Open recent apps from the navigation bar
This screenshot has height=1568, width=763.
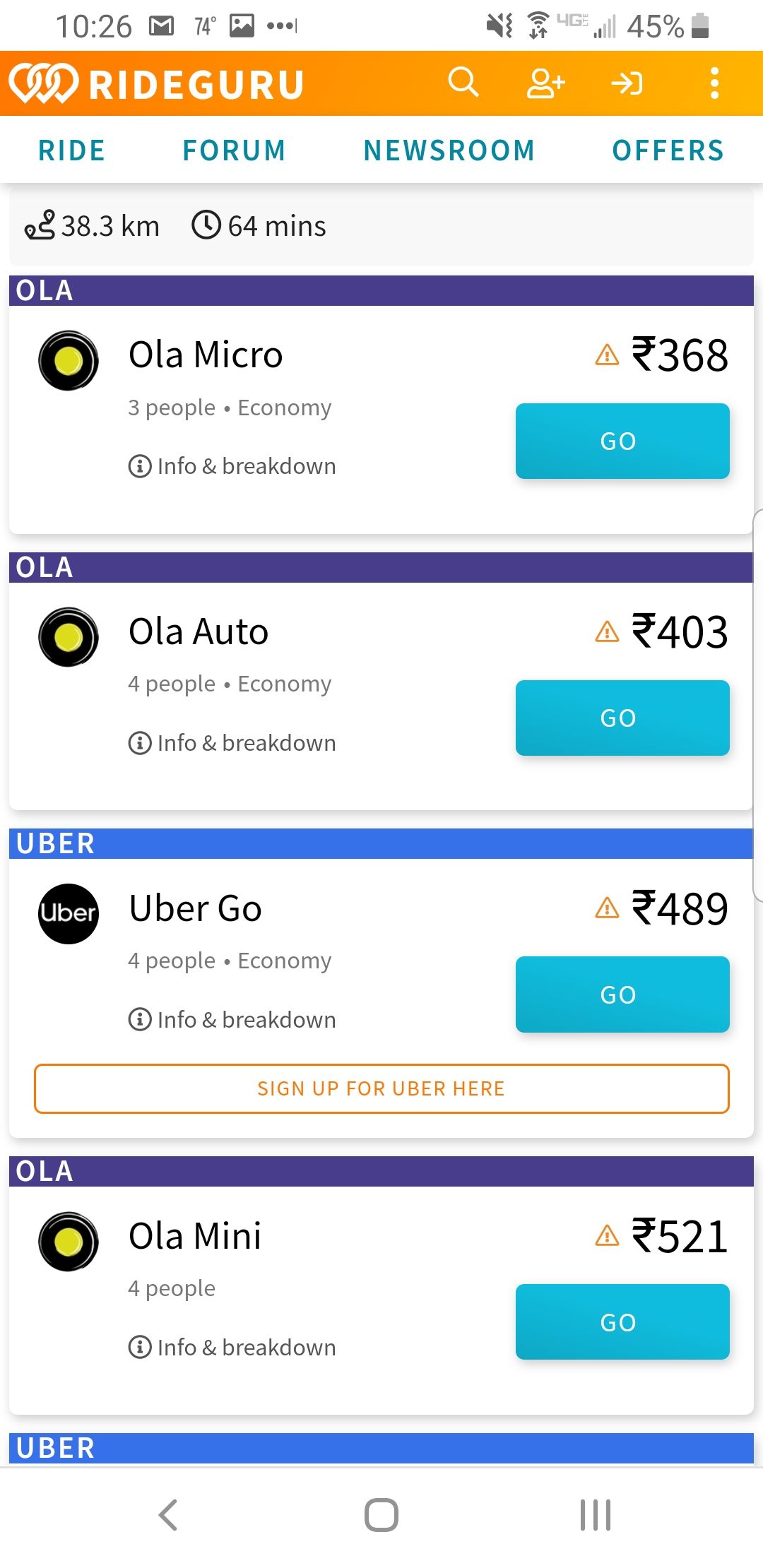(595, 1515)
